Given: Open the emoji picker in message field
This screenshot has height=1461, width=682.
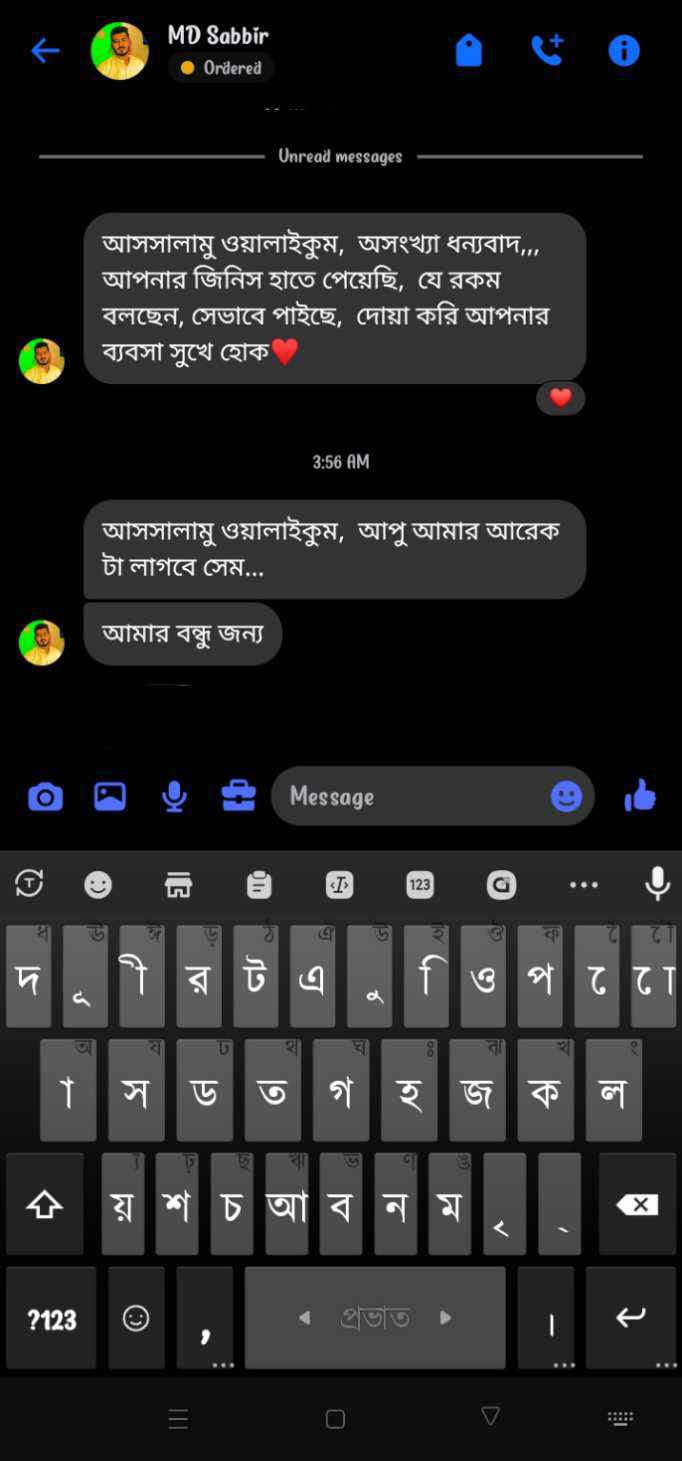Looking at the screenshot, I should click(x=566, y=797).
